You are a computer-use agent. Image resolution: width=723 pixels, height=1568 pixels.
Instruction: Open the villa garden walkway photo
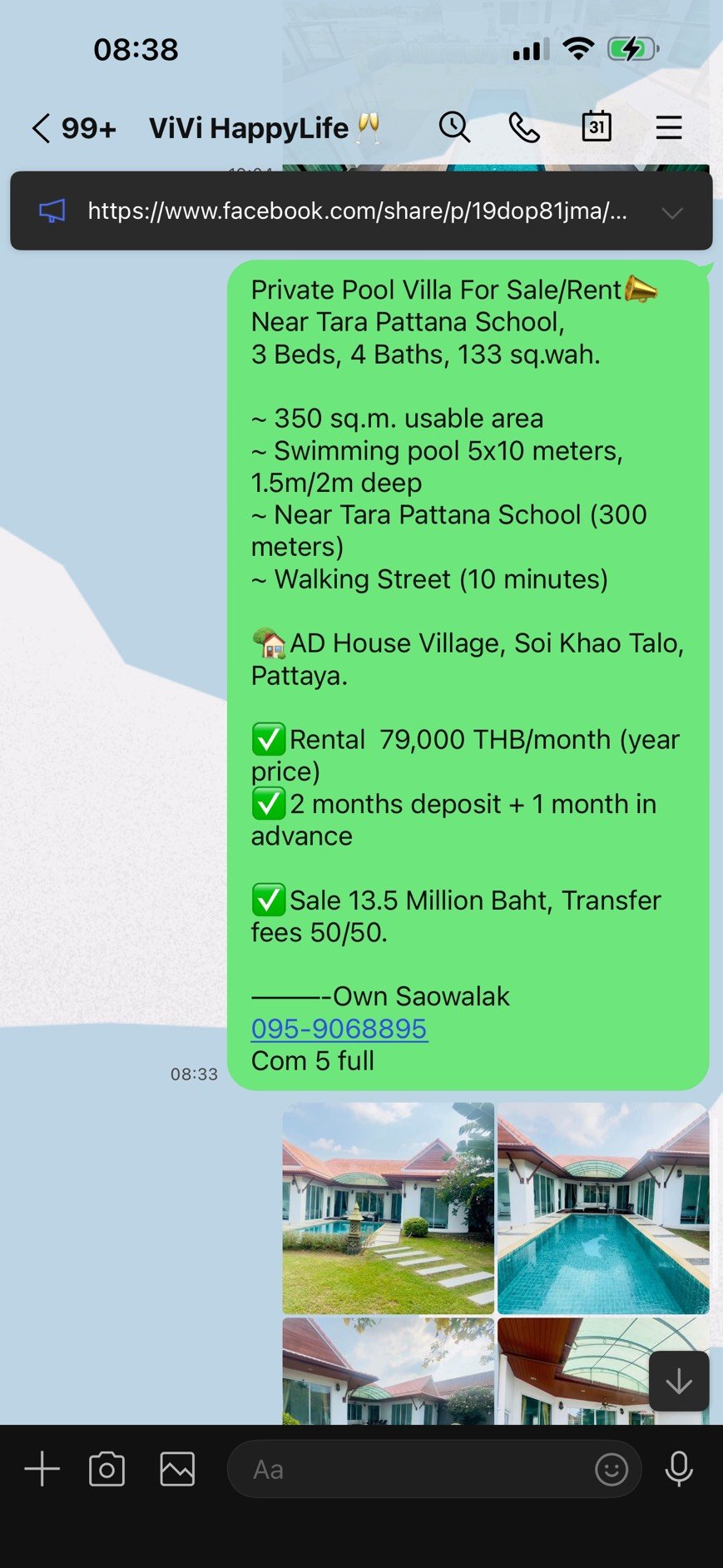[388, 1208]
